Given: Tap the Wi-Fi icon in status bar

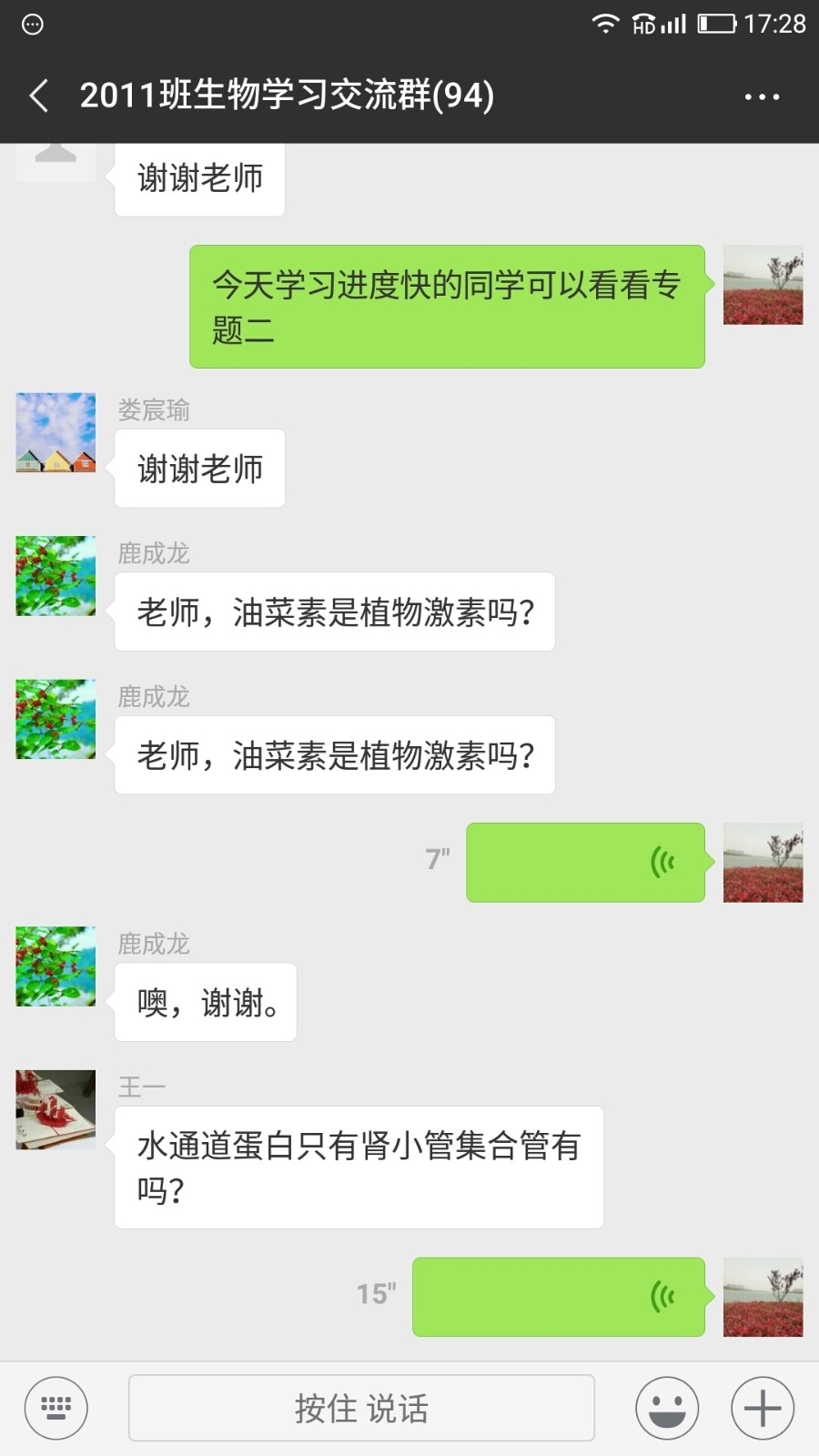Looking at the screenshot, I should pyautogui.click(x=604, y=25).
